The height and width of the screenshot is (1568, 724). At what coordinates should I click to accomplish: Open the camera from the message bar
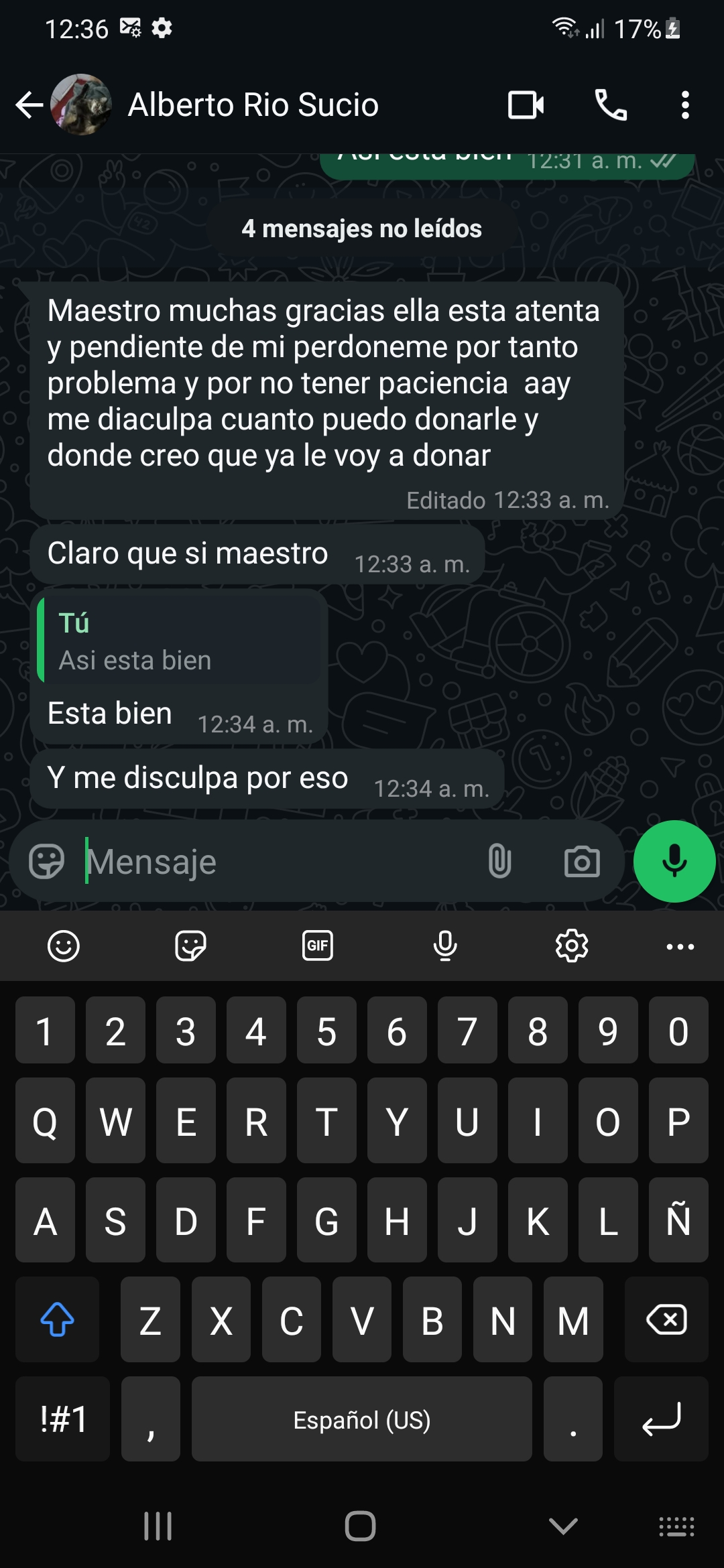point(581,862)
